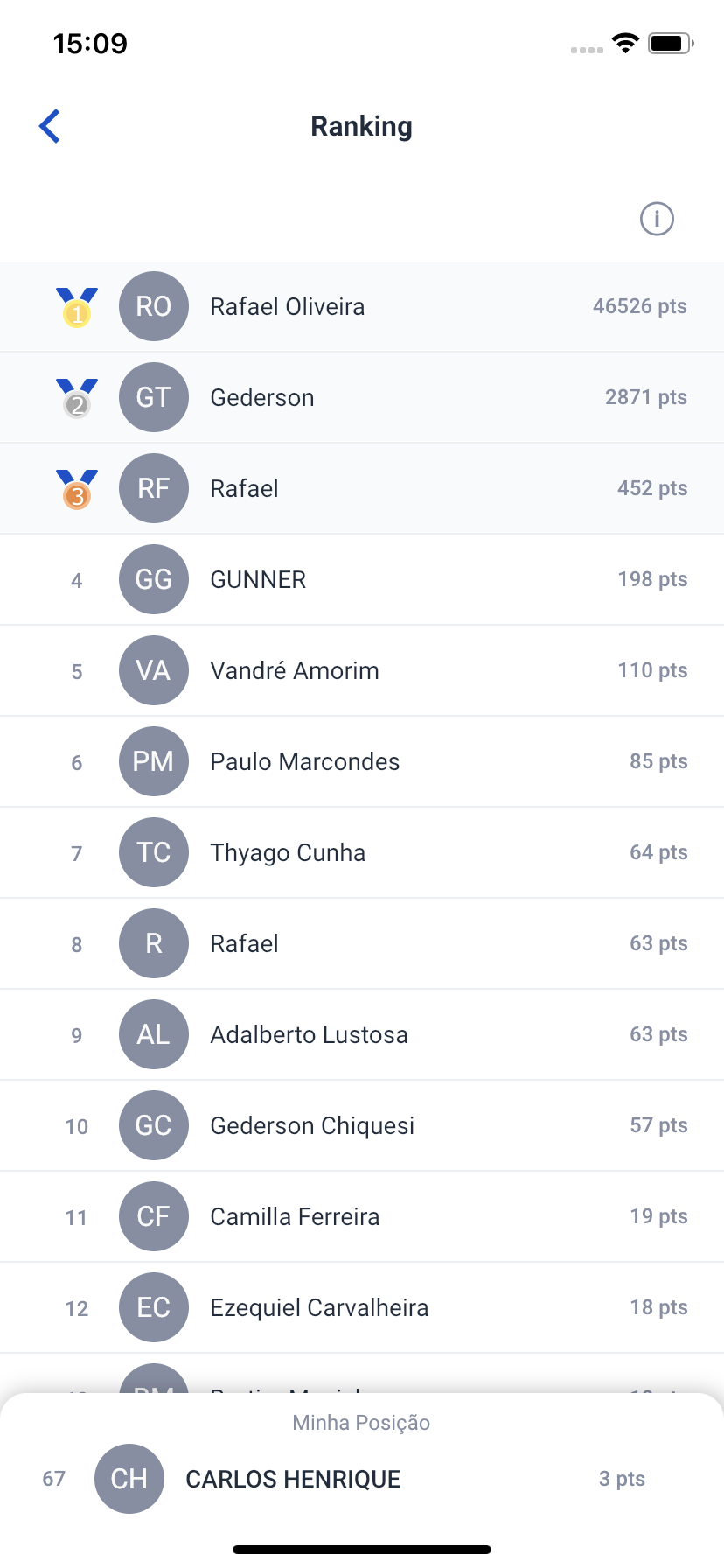724x1568 pixels.
Task: Open Adalberto Lustosa's row
Action: coord(362,1035)
